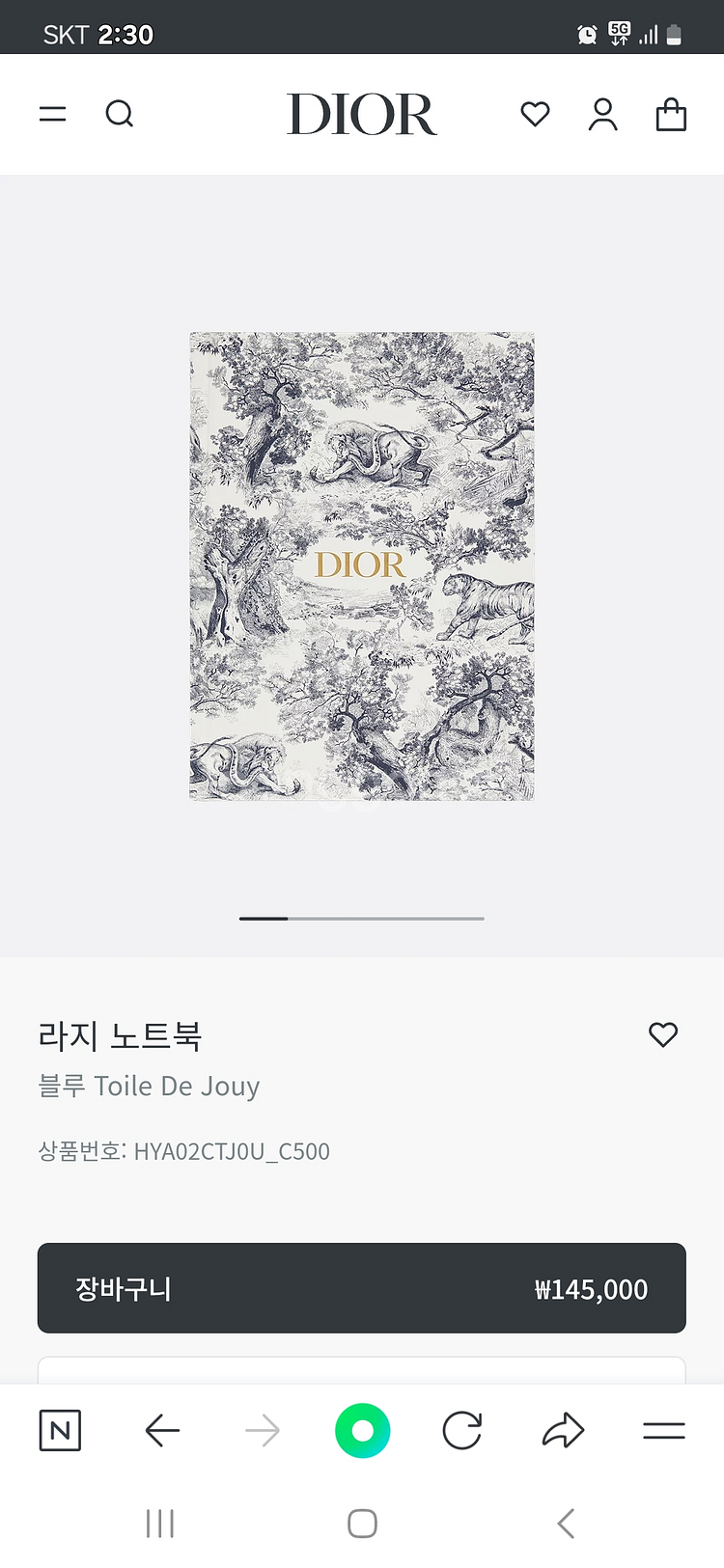Open the account profile icon

coord(603,114)
